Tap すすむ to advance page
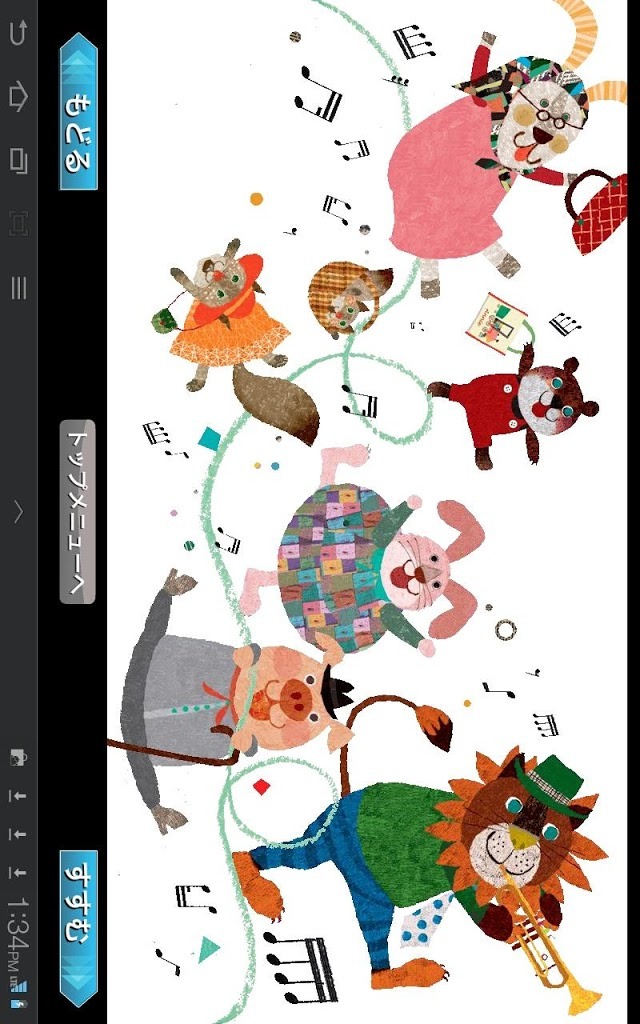The height and width of the screenshot is (1024, 640). click(x=78, y=928)
